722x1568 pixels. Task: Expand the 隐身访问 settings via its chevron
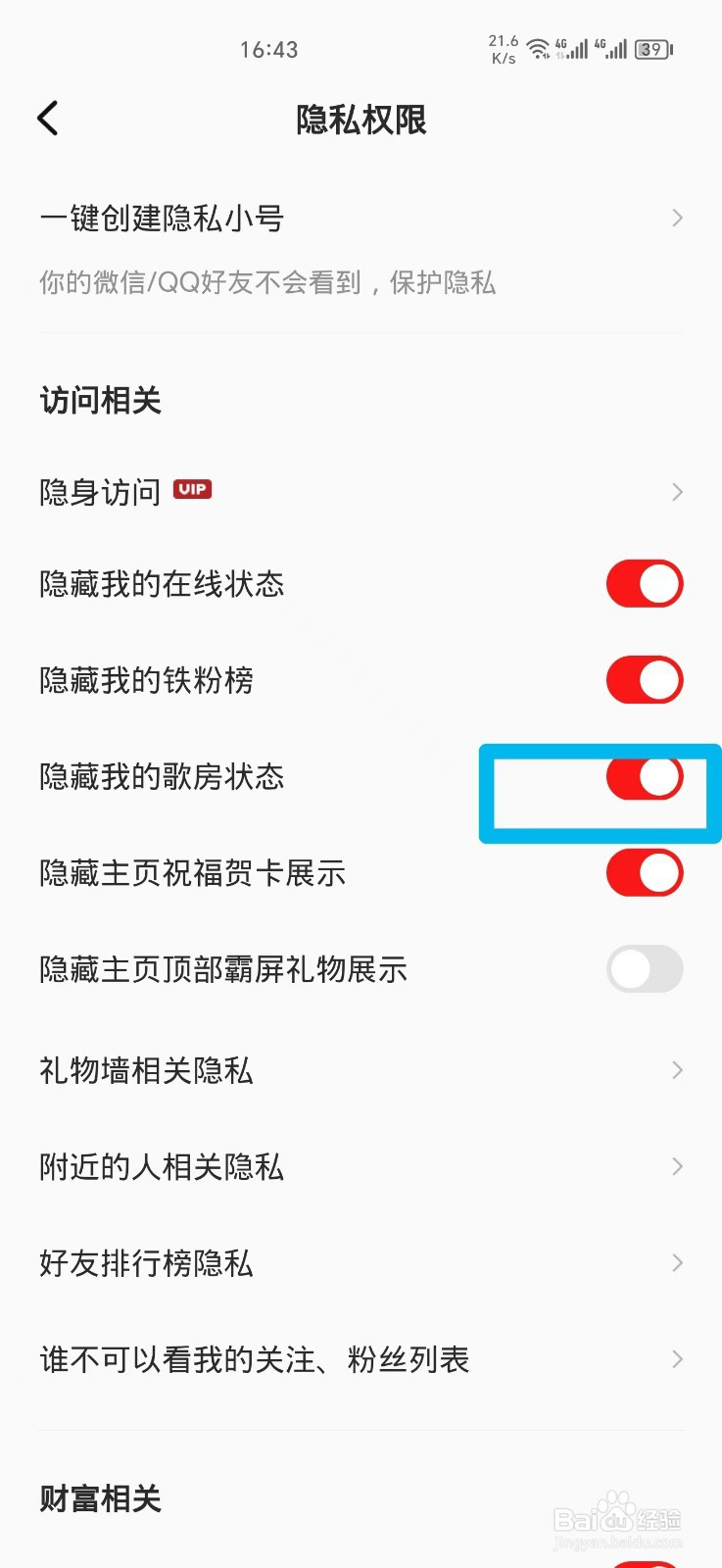(677, 491)
